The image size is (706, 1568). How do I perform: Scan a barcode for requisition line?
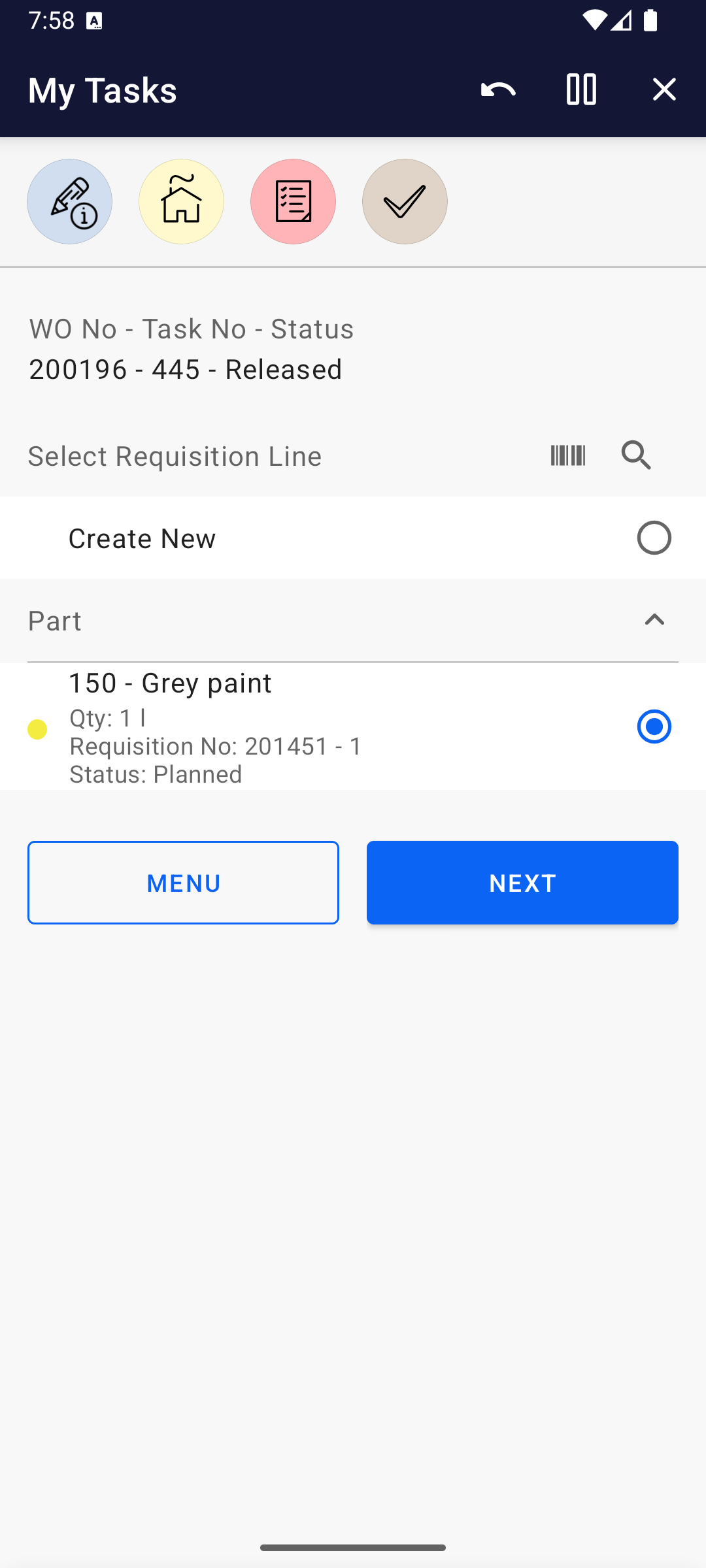point(567,455)
